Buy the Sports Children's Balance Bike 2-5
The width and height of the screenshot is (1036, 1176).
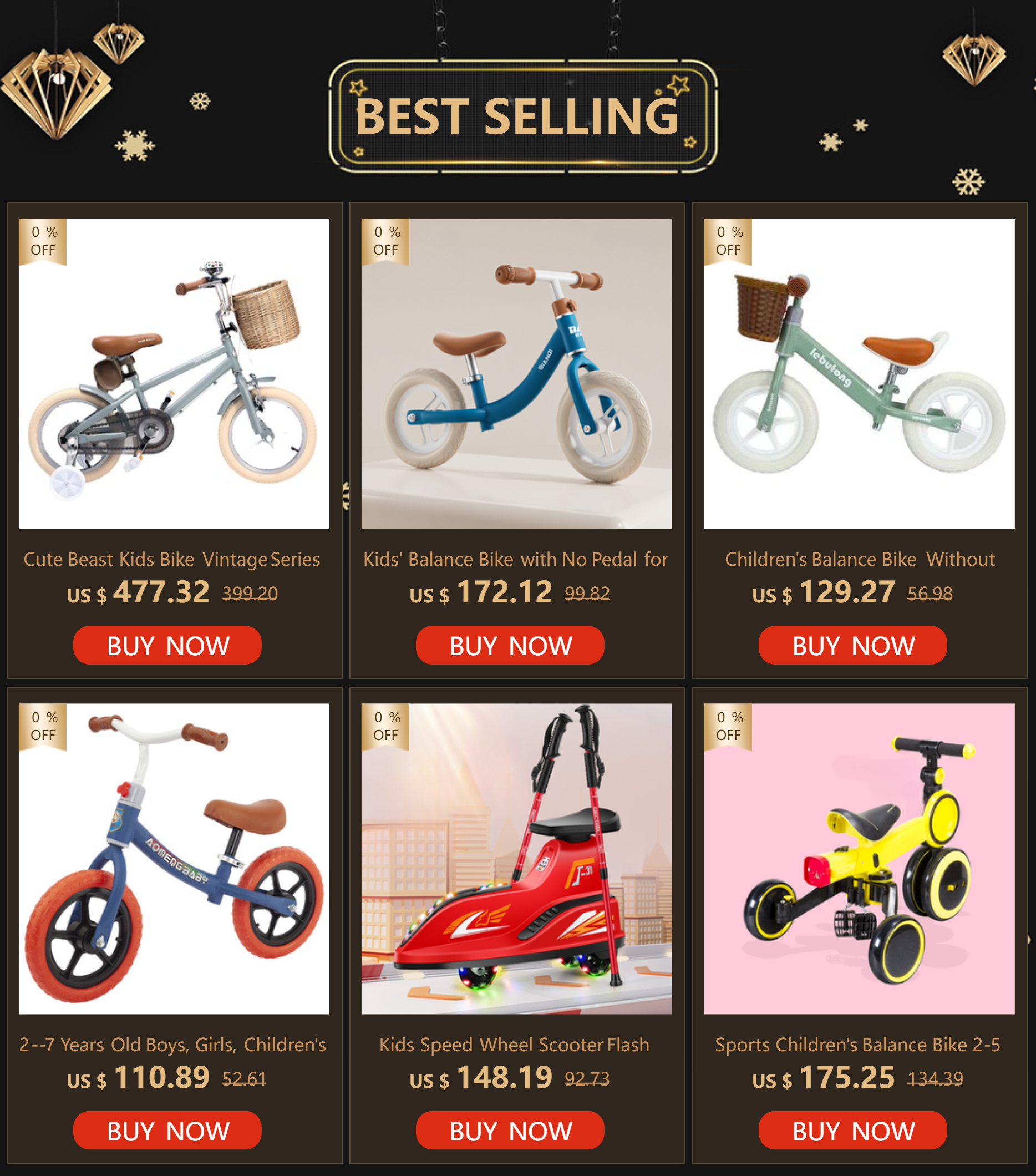coord(853,1130)
